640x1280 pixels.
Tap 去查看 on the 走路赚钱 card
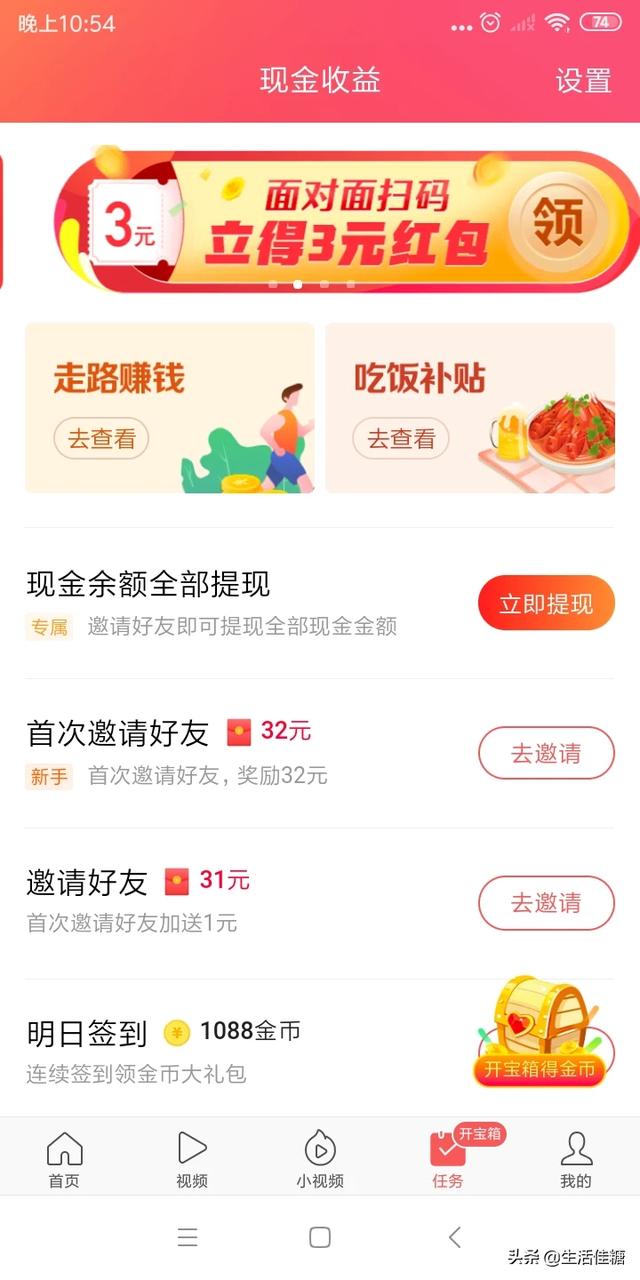101,438
